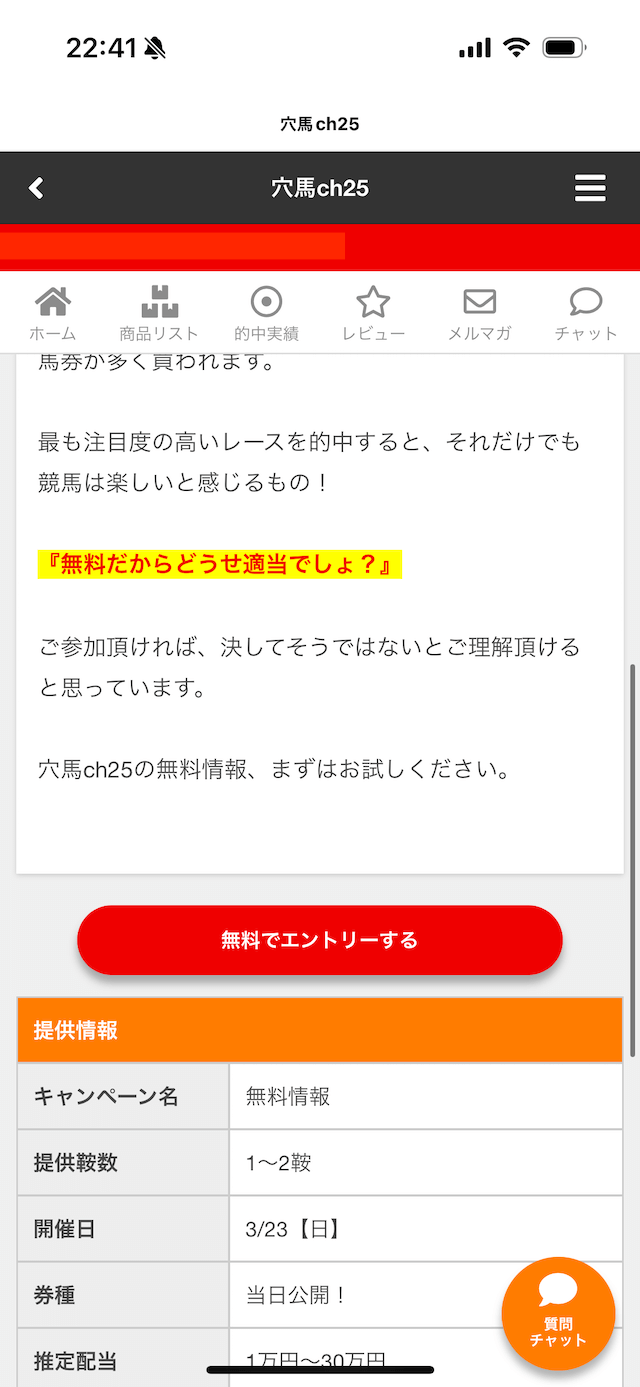Switch to the ホーム tab
Screen dimensions: 640x1387
(53, 313)
